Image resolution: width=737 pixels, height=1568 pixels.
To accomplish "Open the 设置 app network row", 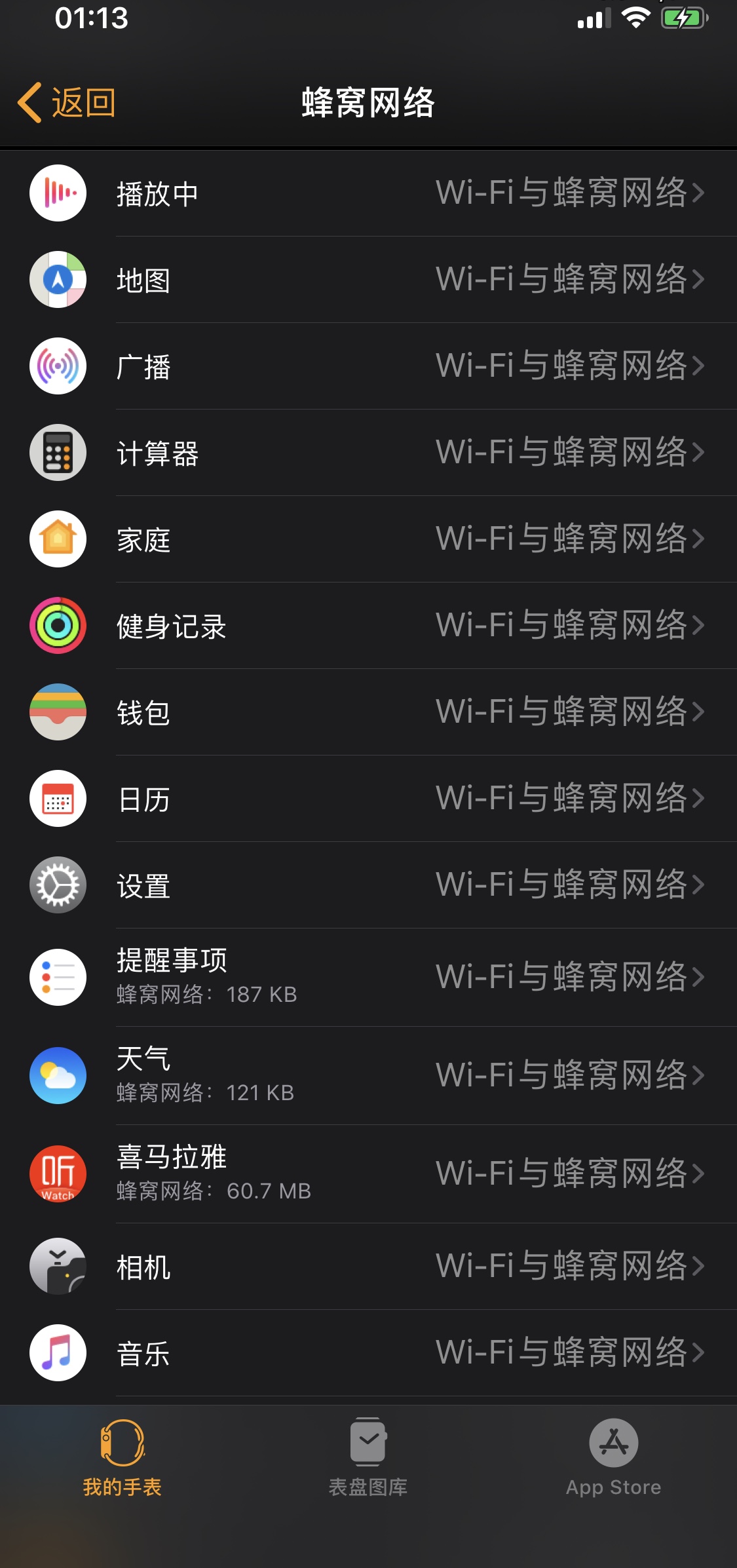I will coord(368,885).
